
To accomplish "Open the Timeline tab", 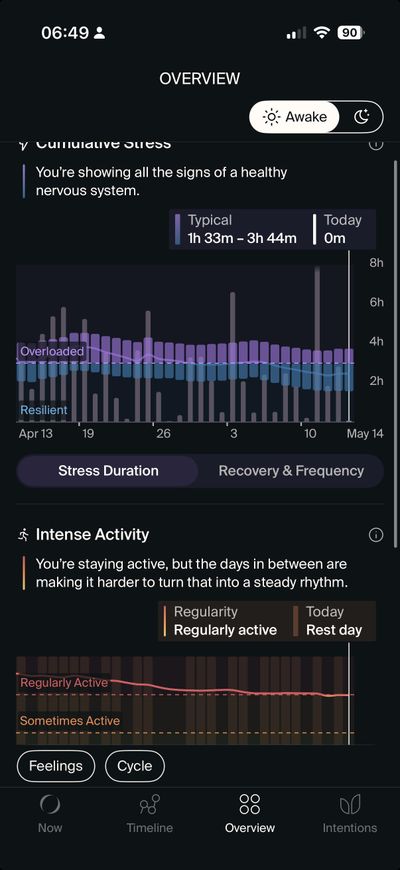I will (150, 813).
